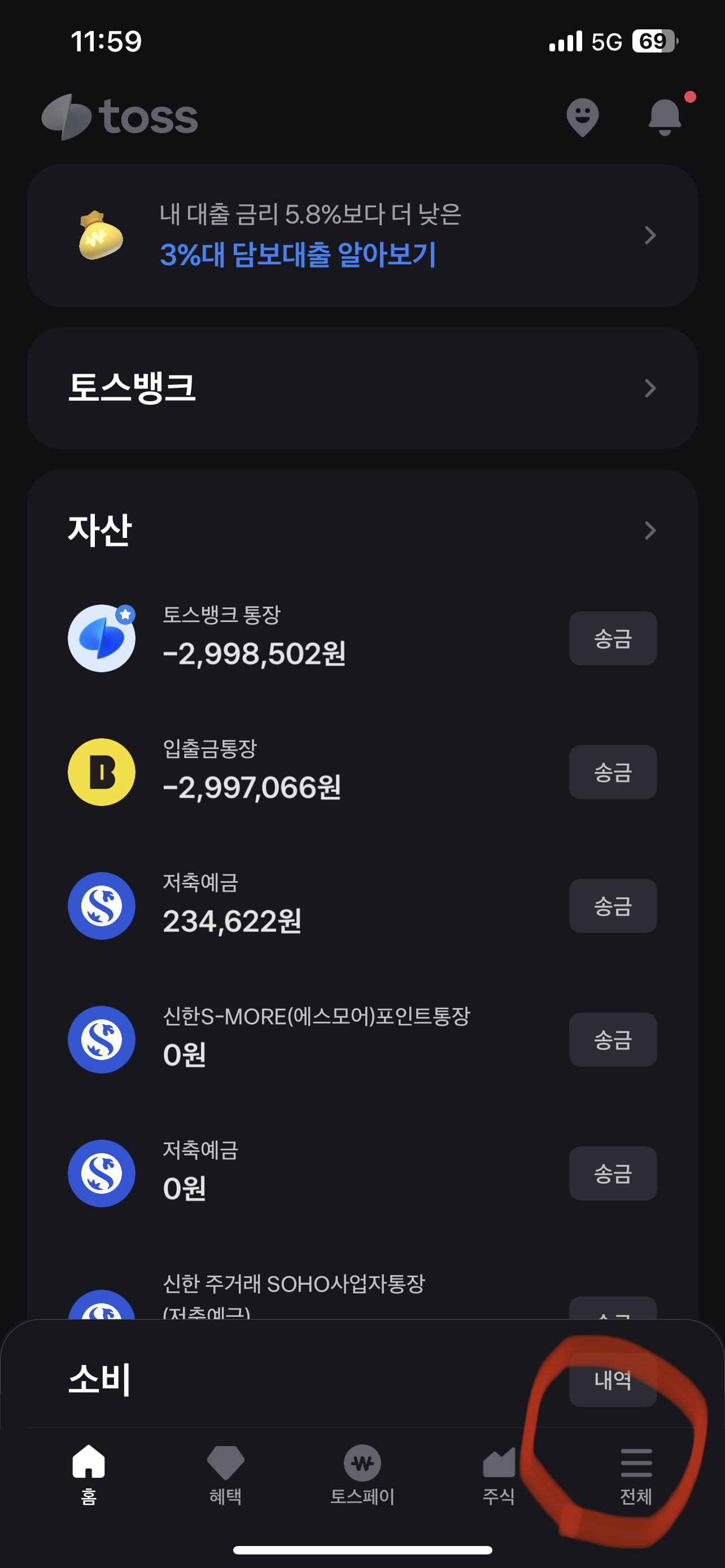This screenshot has height=1568, width=725.
Task: Expand the 3%대 담보대출 banner chevron
Action: click(650, 235)
